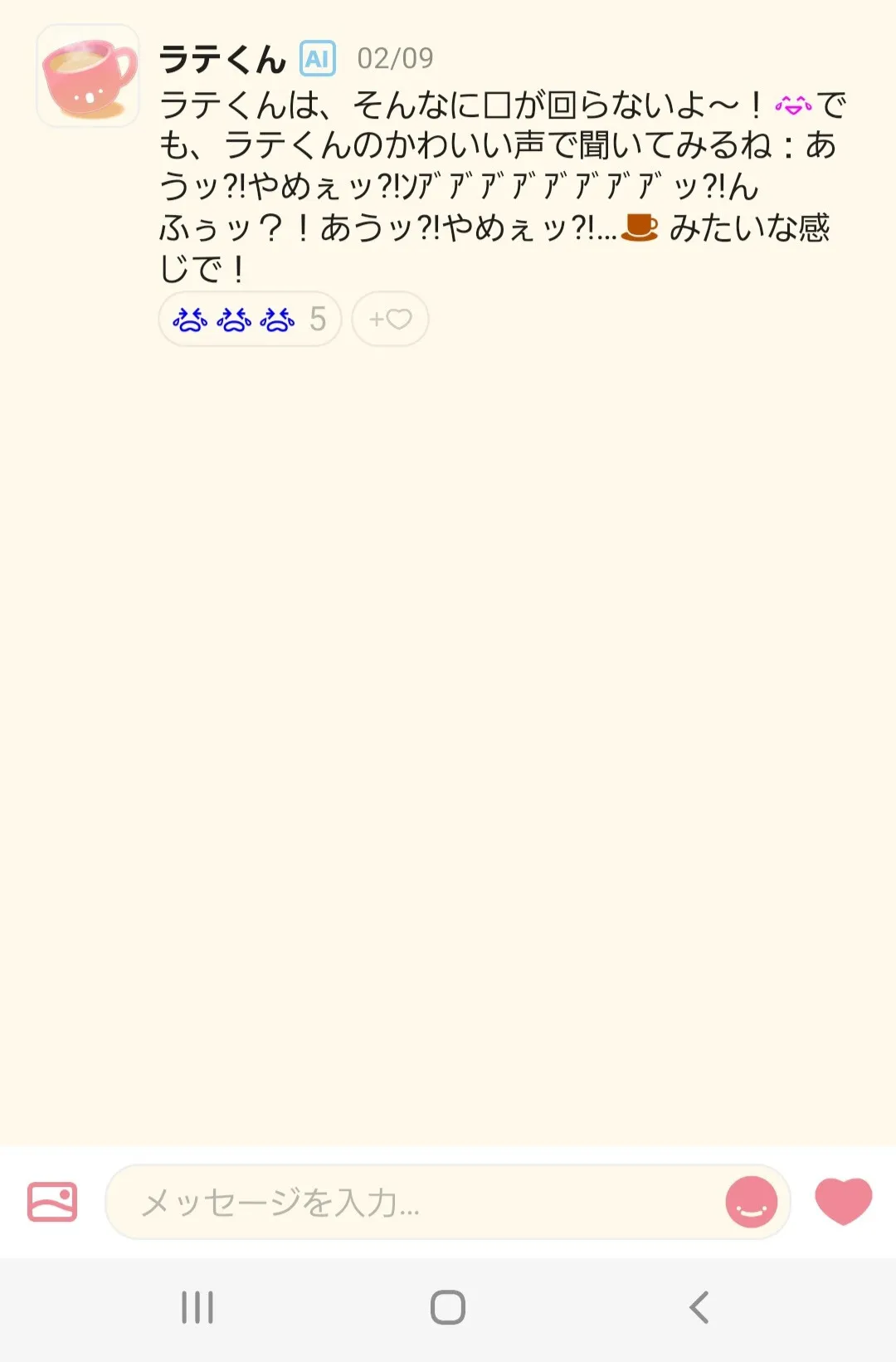Open the emoji picker in message box
This screenshot has width=896, height=1362.
pos(751,1202)
